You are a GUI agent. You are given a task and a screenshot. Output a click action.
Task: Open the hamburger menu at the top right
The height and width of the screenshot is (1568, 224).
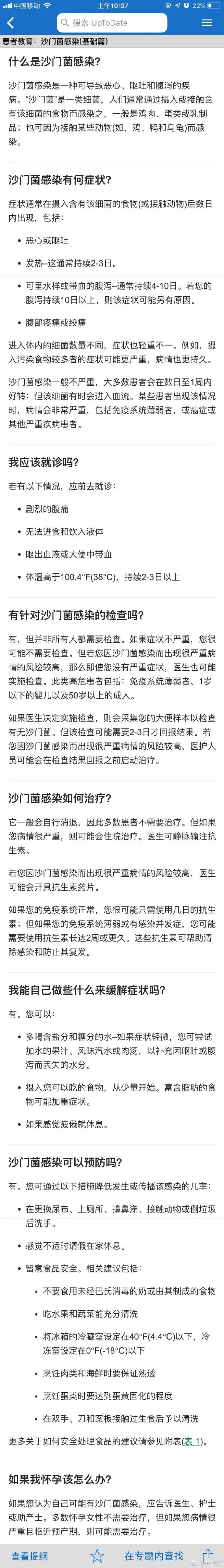[x=207, y=23]
